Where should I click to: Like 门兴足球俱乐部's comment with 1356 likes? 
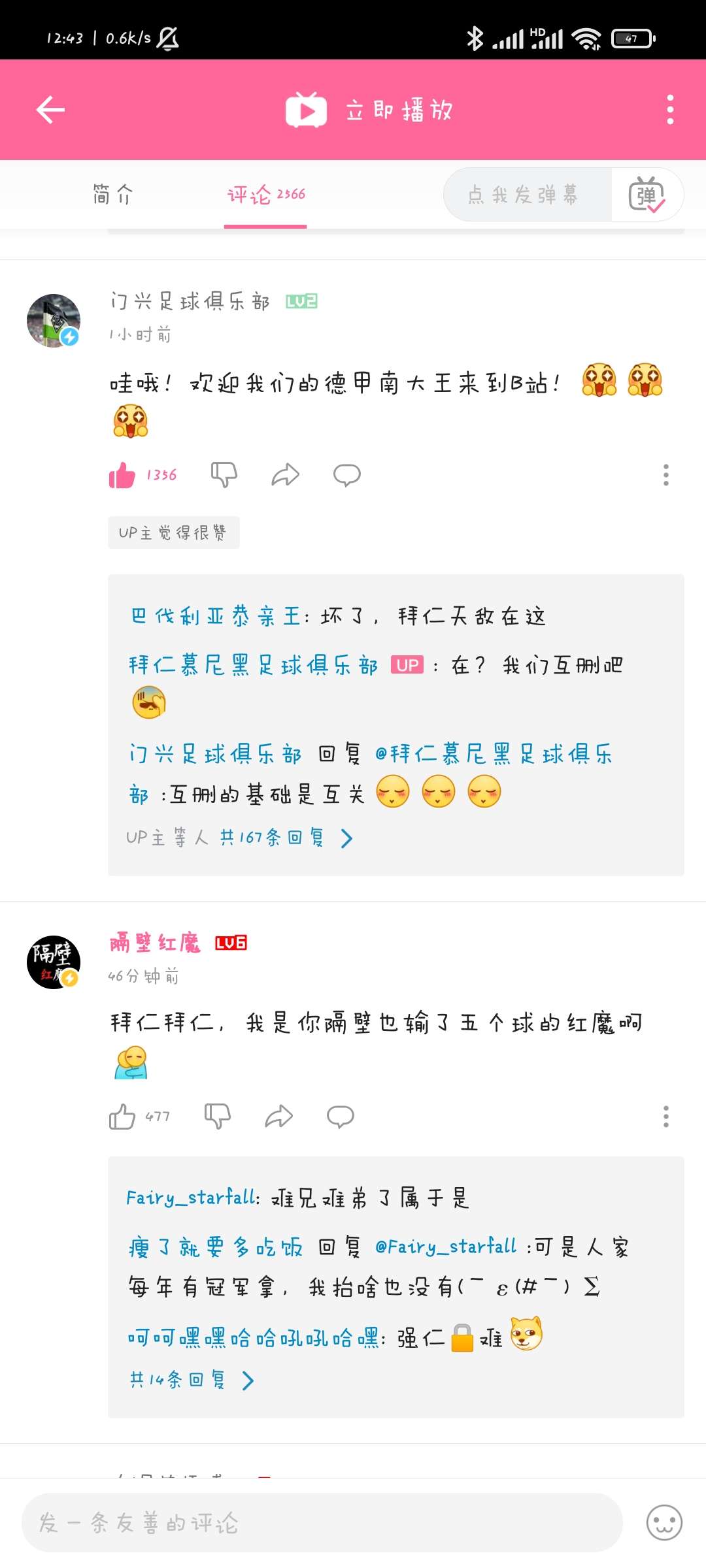pyautogui.click(x=122, y=475)
